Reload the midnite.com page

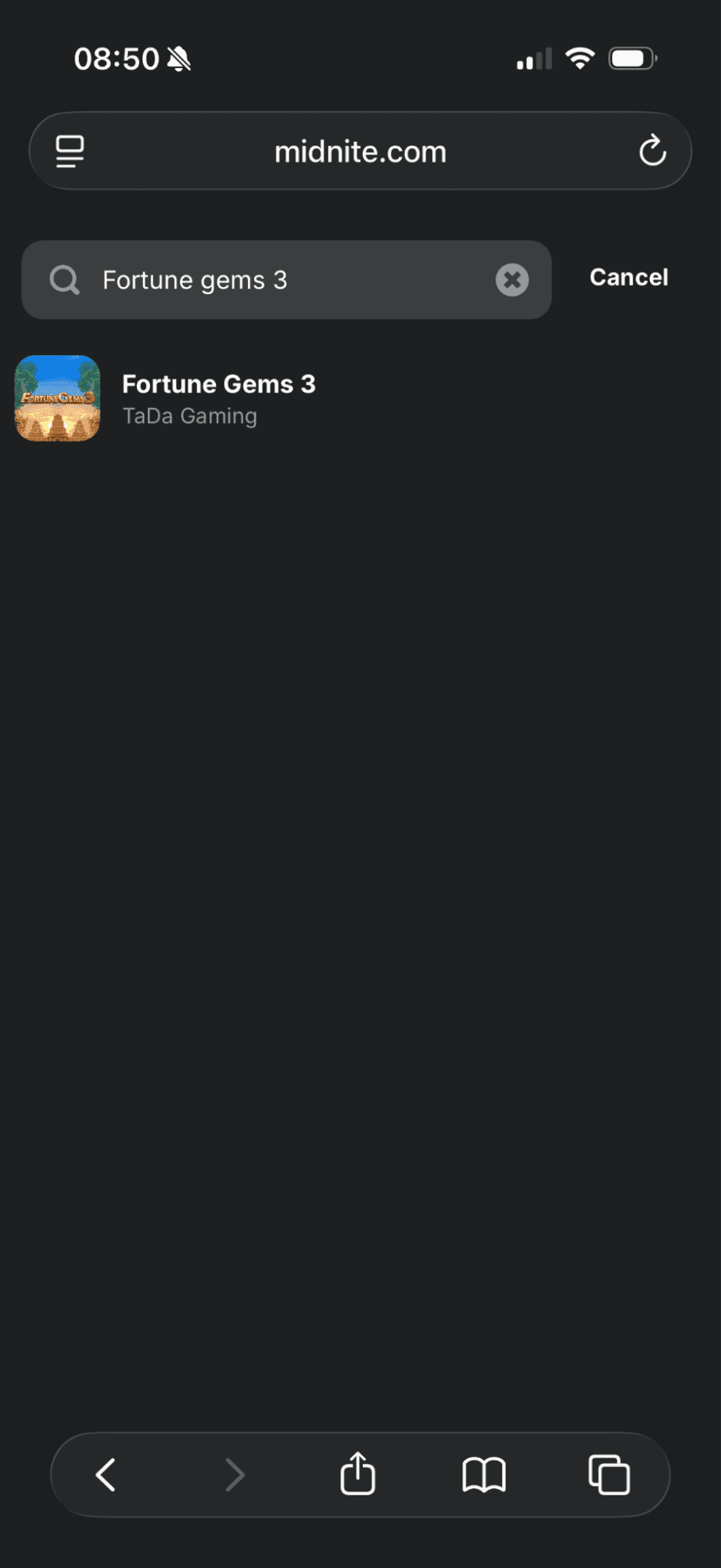point(652,151)
